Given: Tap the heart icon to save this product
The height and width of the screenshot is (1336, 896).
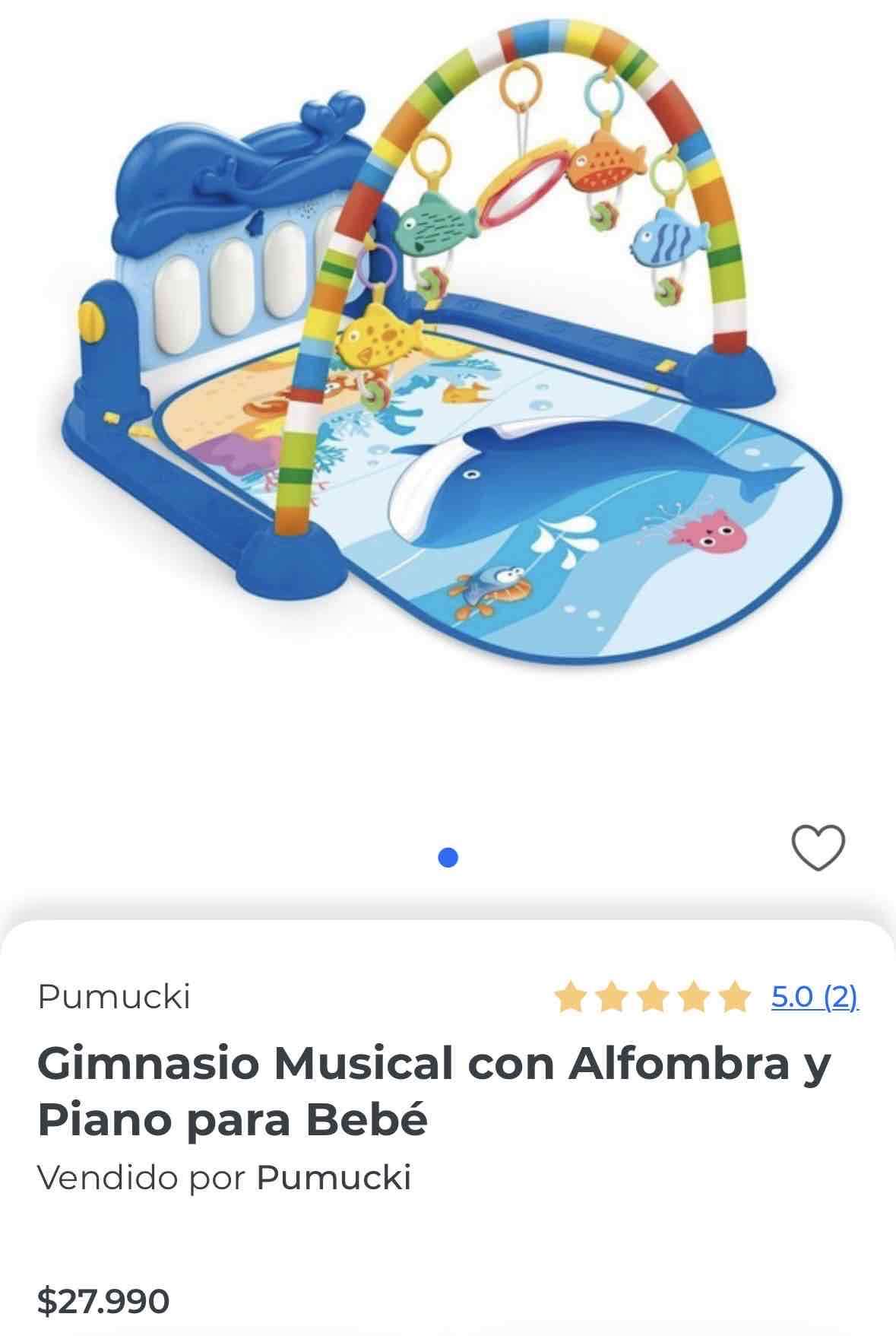Looking at the screenshot, I should [817, 847].
